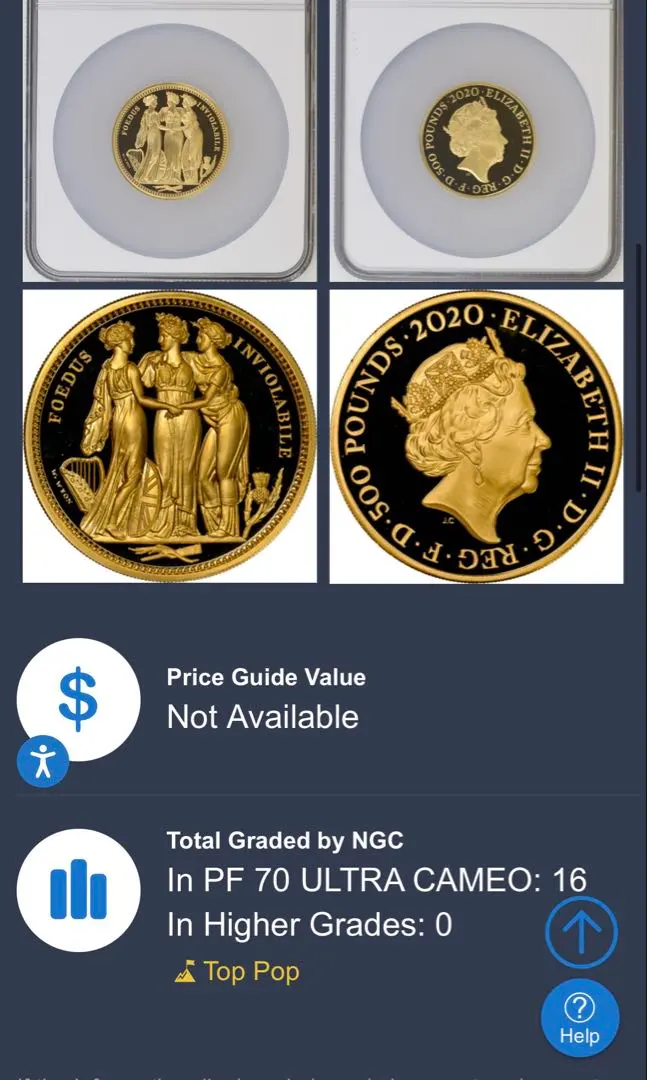647x1080 pixels.
Task: Open the Top Pop link
Action: click(x=237, y=971)
